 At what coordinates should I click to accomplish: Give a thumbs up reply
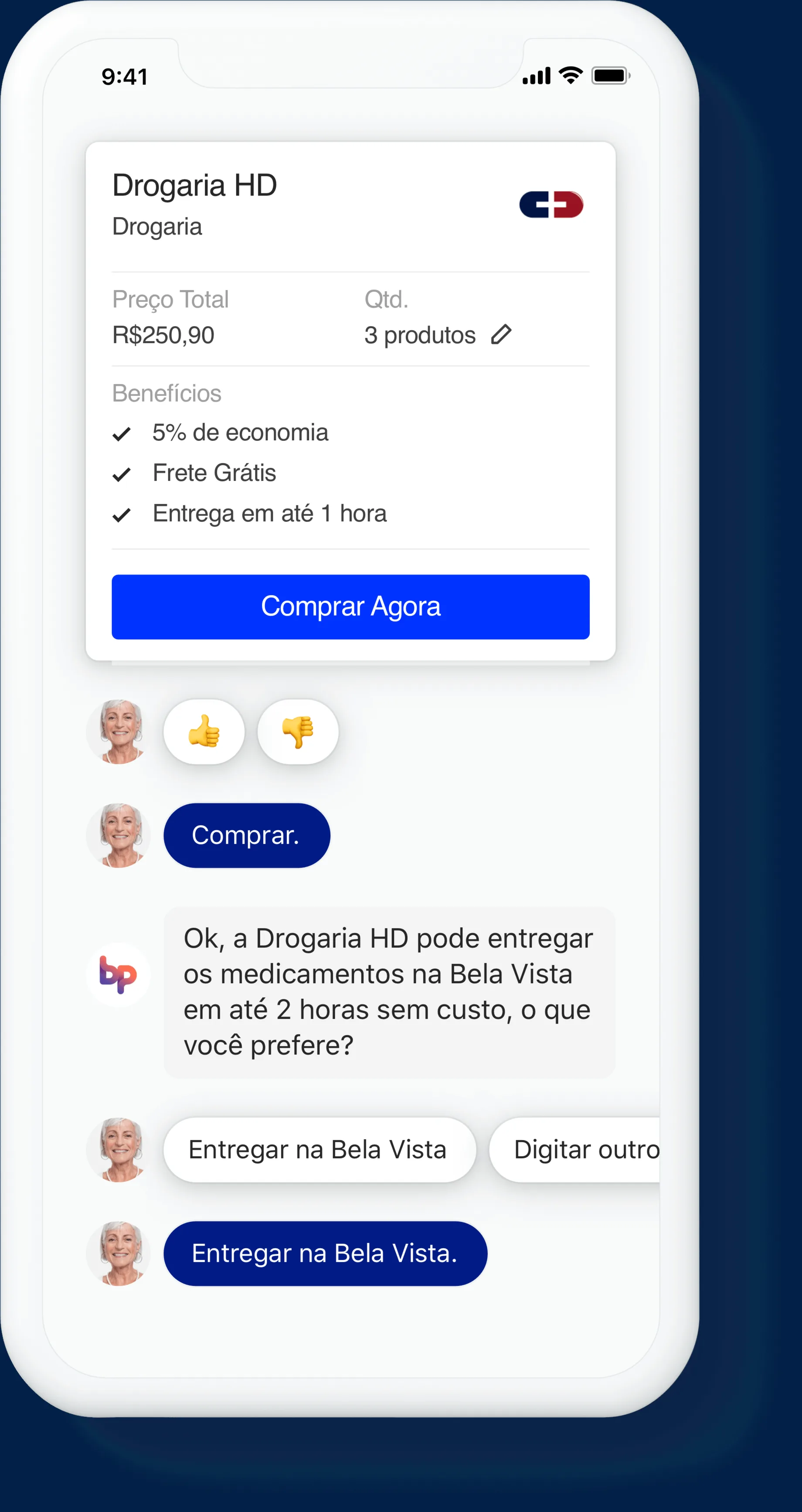204,731
